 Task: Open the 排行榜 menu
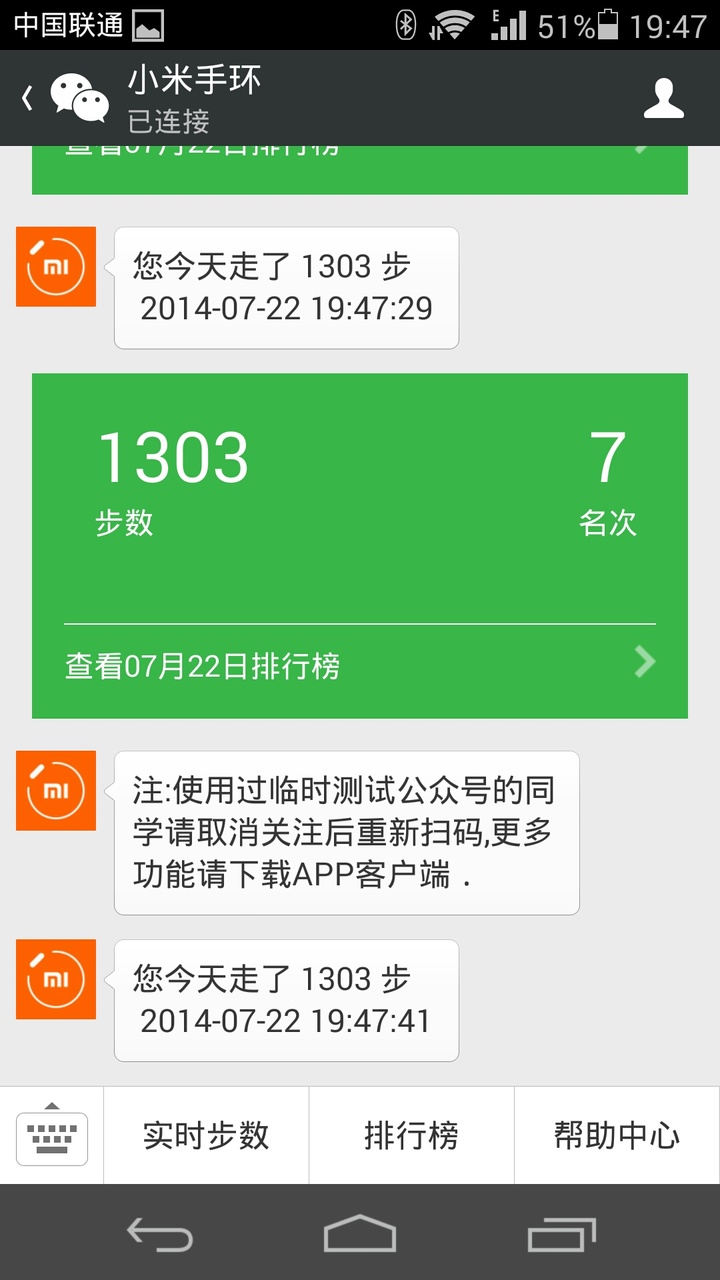411,1135
